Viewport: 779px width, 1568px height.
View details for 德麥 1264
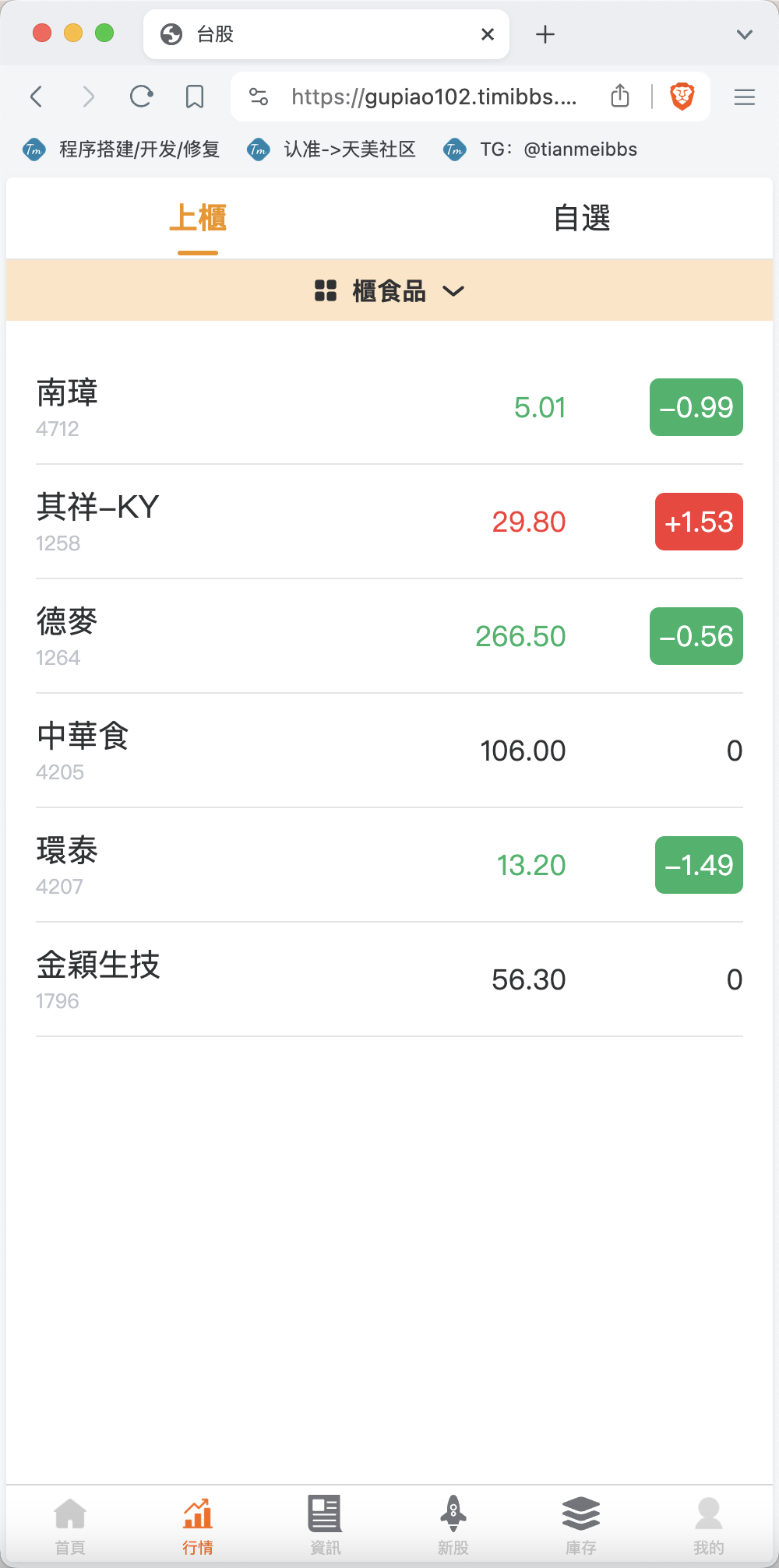coord(389,636)
